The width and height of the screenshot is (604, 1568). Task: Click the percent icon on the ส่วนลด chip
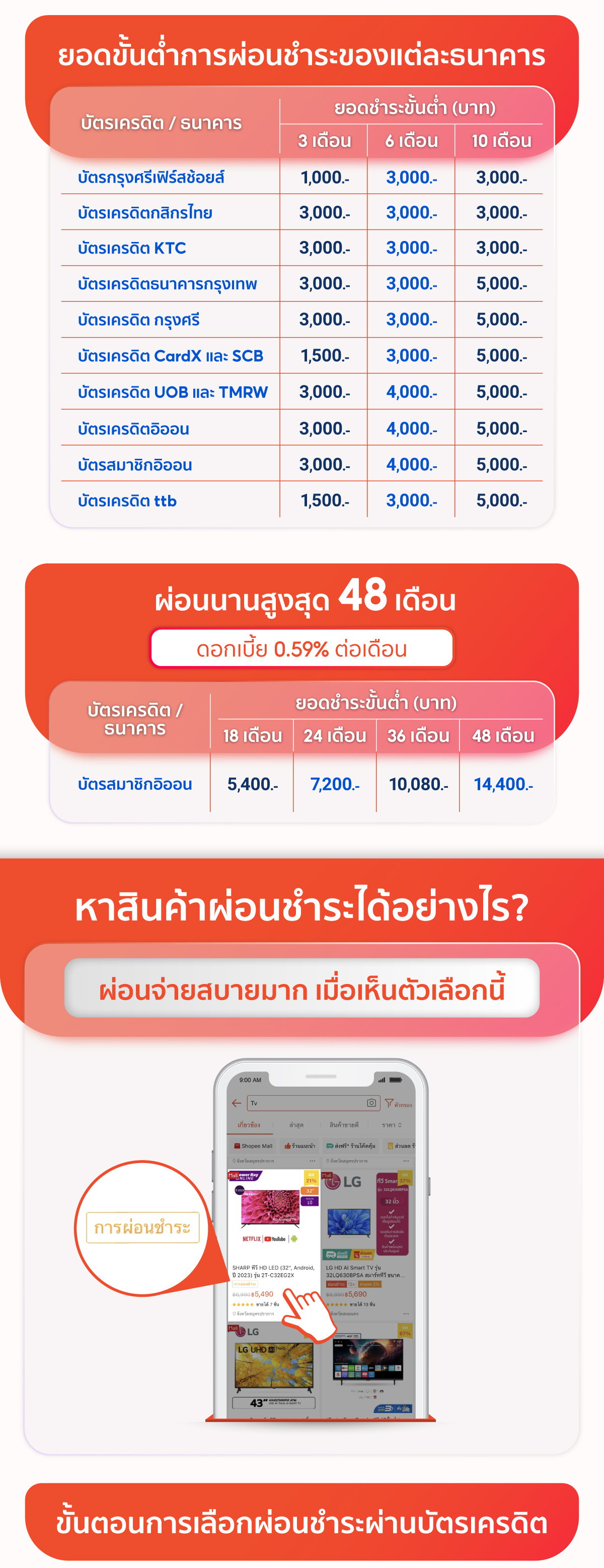390,1145
